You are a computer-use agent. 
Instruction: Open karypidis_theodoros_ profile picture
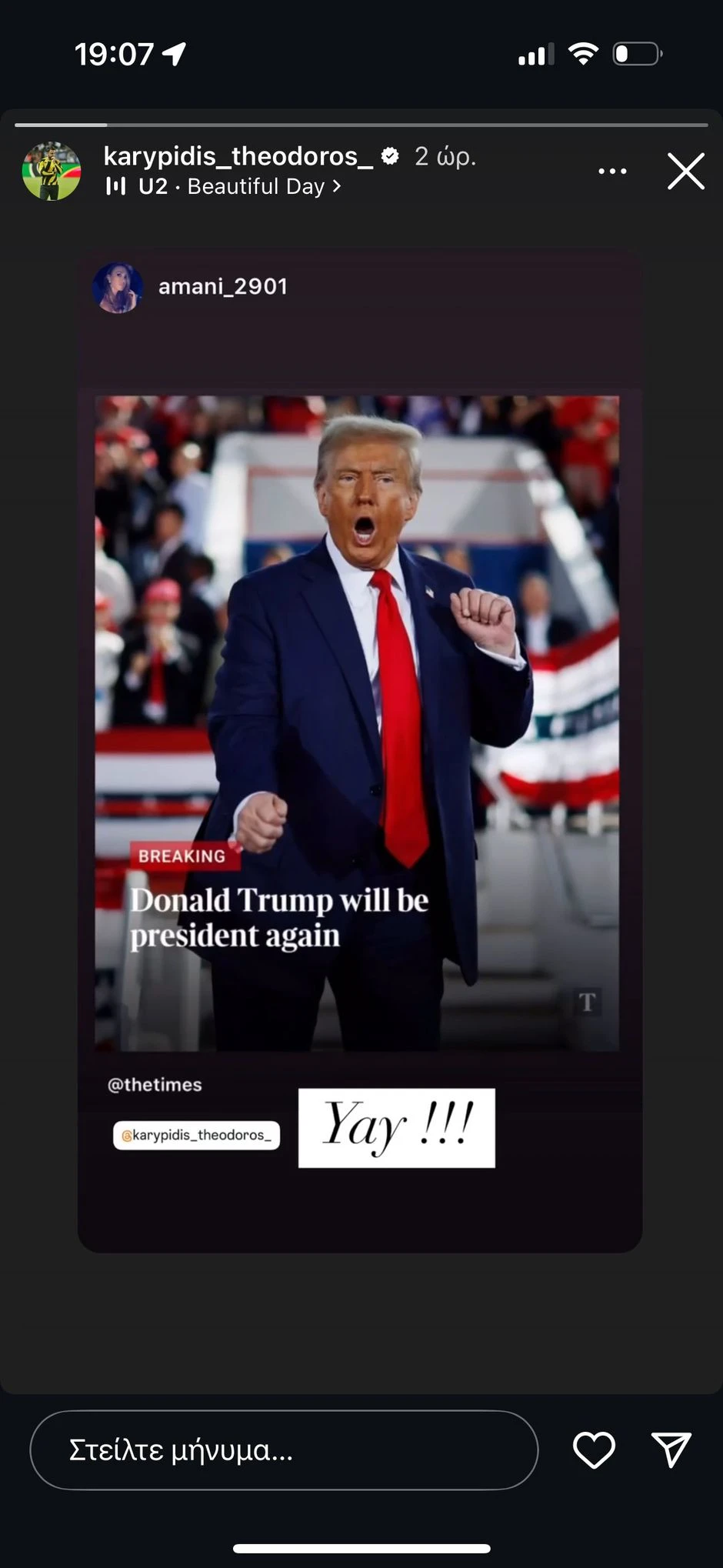52,171
